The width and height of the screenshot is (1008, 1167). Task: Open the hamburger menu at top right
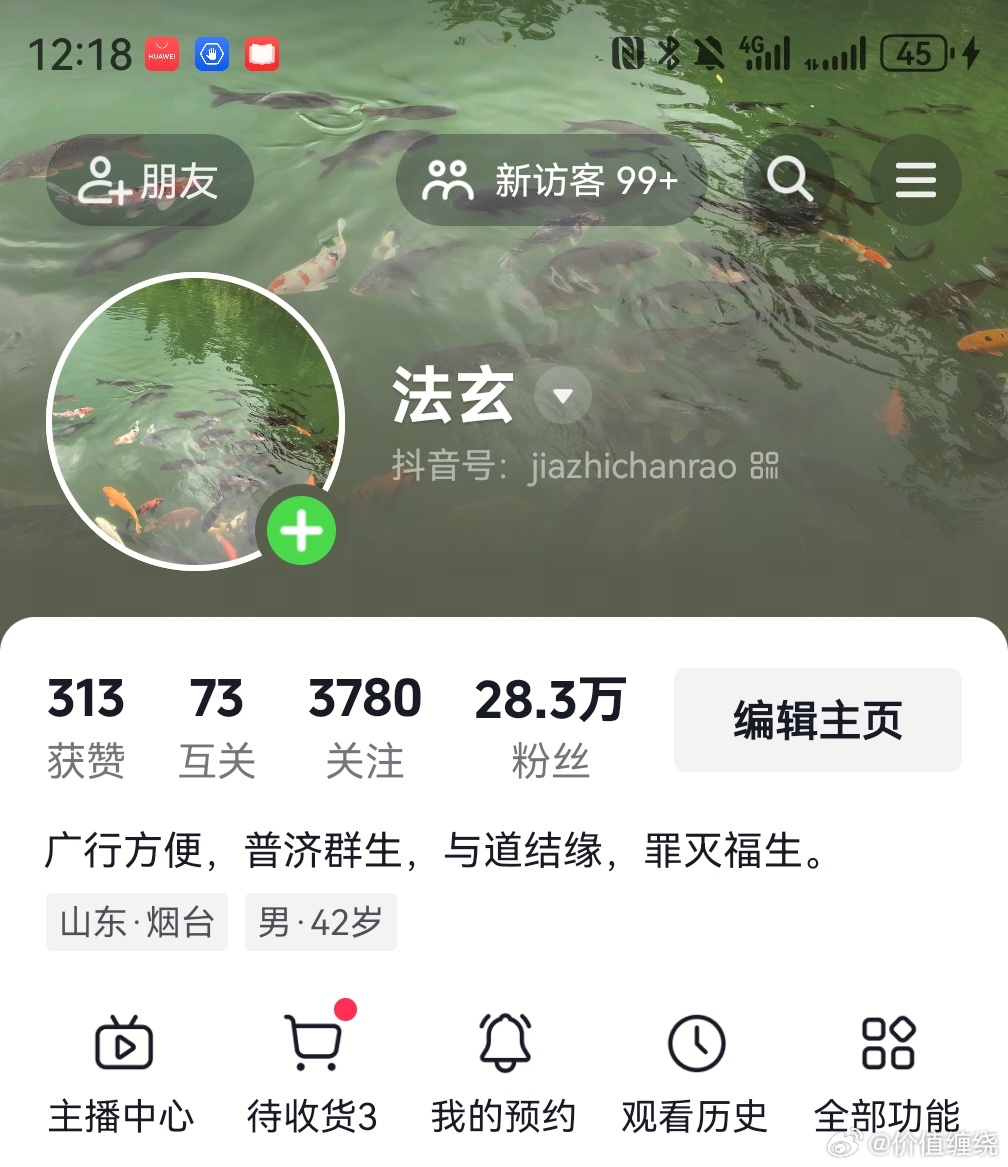[915, 180]
